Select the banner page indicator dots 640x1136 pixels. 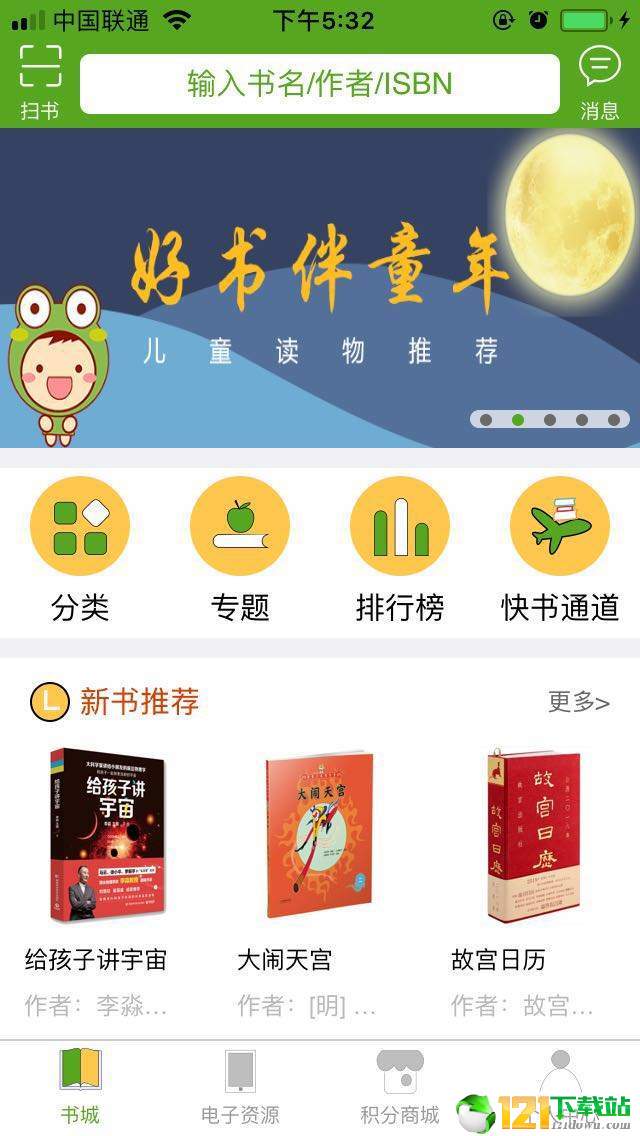point(550,419)
